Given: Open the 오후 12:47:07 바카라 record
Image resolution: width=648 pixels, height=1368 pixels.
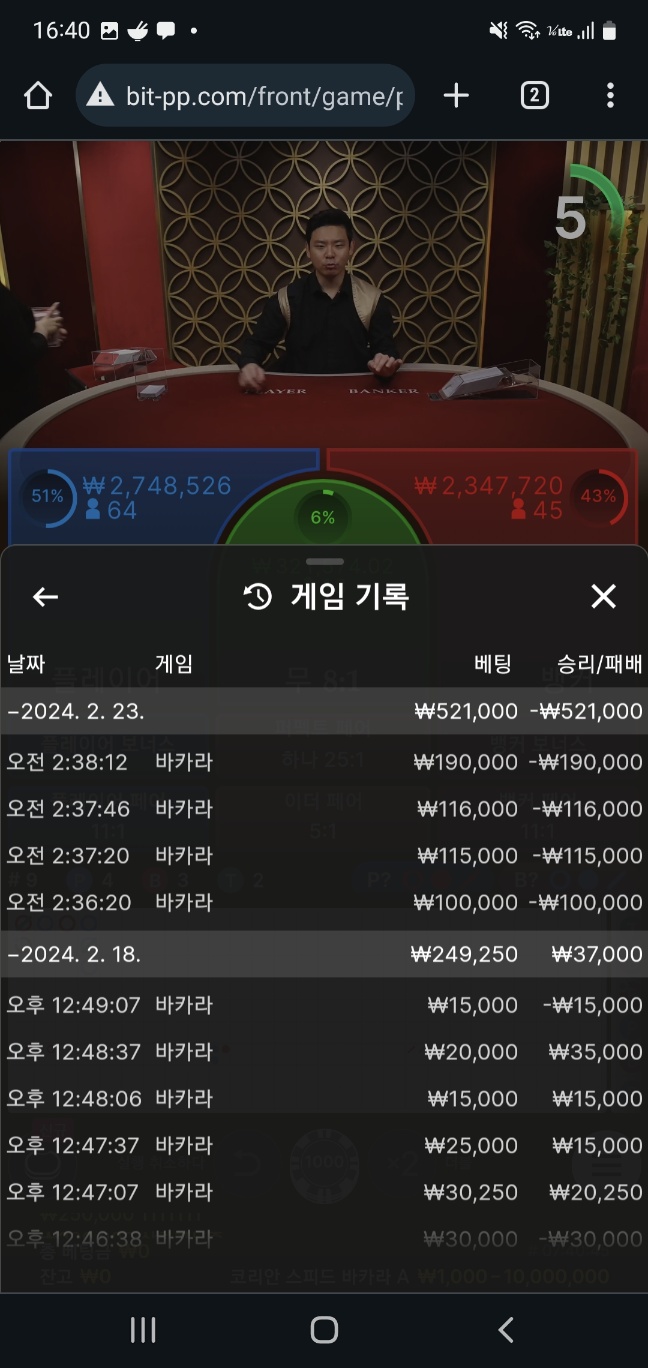Looking at the screenshot, I should (x=323, y=1192).
